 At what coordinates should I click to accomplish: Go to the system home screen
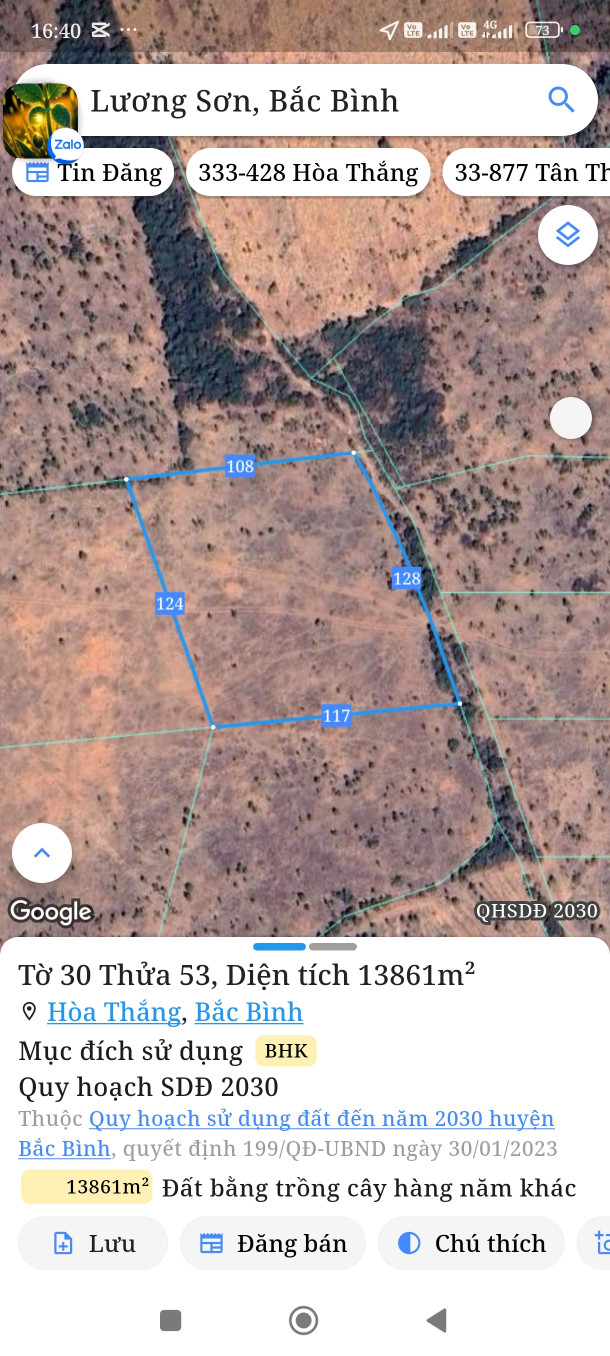pyautogui.click(x=304, y=1321)
